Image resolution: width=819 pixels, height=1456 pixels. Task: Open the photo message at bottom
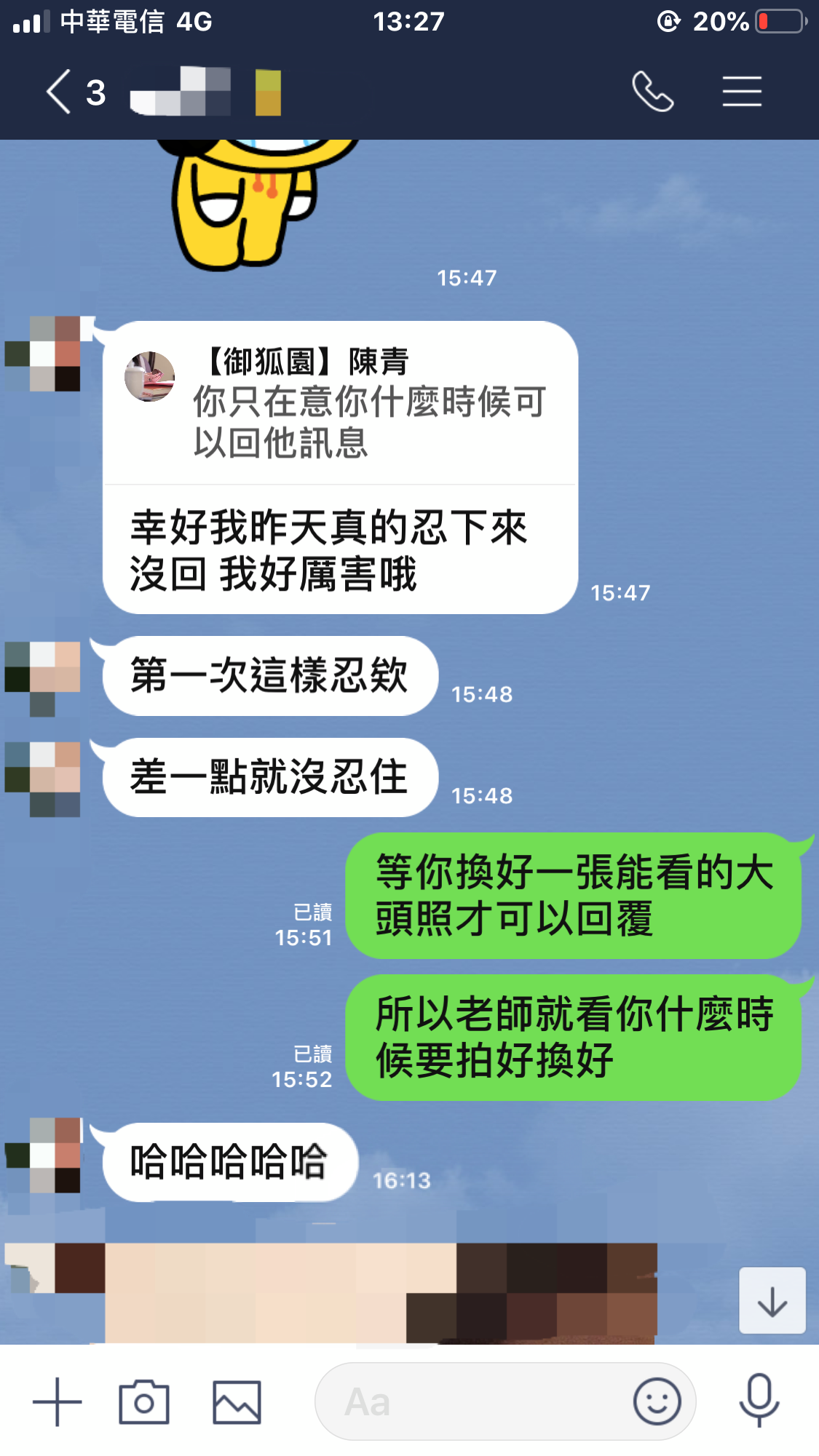pyautogui.click(x=379, y=1292)
